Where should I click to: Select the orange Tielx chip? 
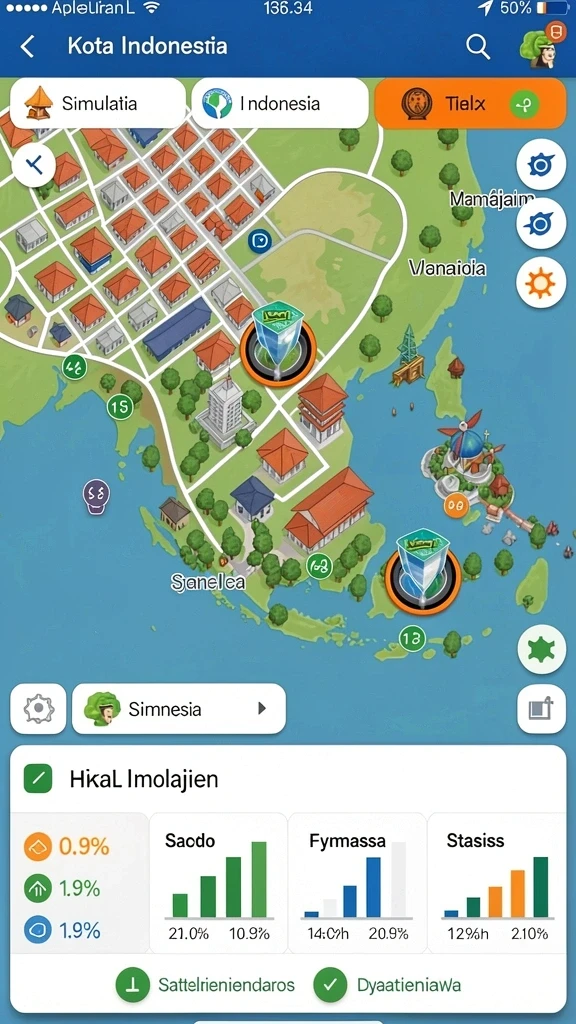click(x=470, y=103)
